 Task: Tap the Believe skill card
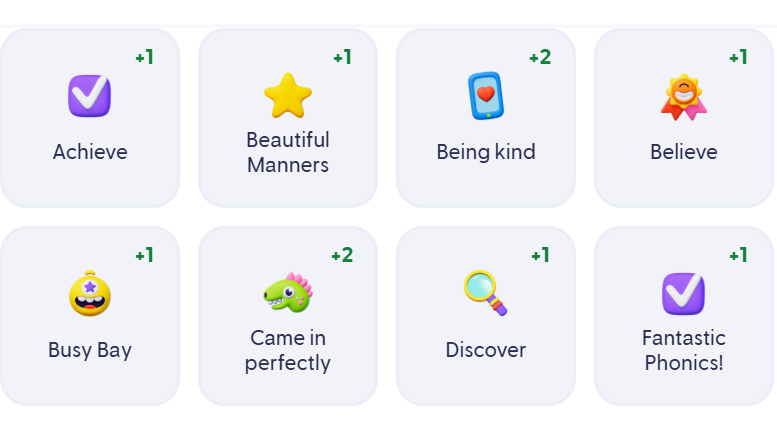(x=684, y=118)
